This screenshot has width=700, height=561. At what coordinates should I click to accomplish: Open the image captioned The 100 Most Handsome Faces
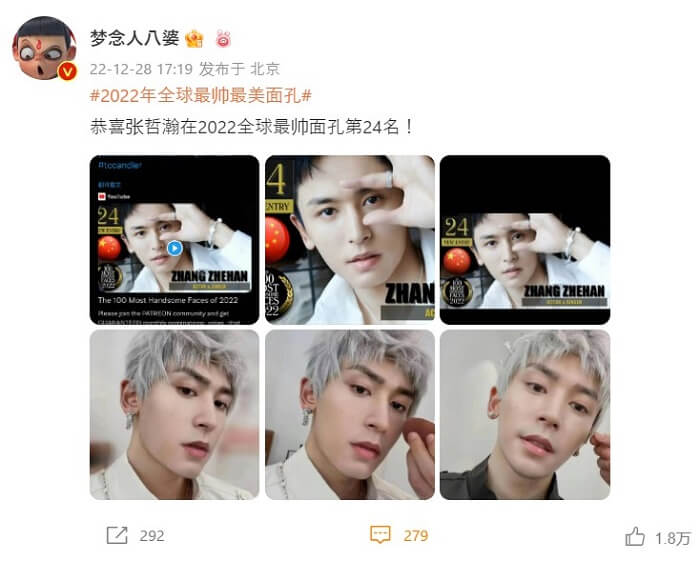click(174, 240)
